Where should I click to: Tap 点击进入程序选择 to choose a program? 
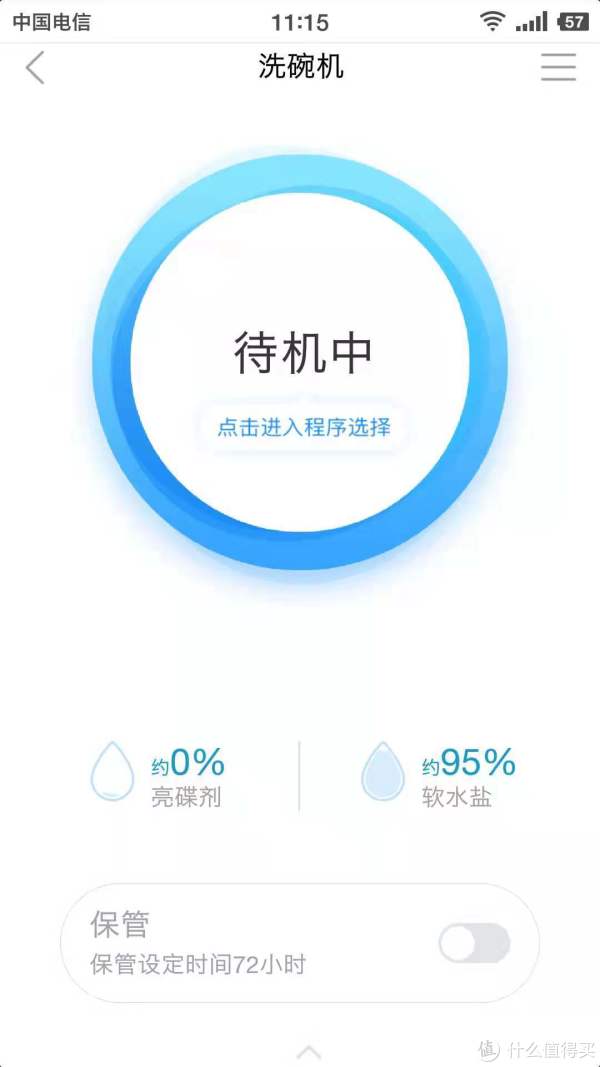[304, 427]
